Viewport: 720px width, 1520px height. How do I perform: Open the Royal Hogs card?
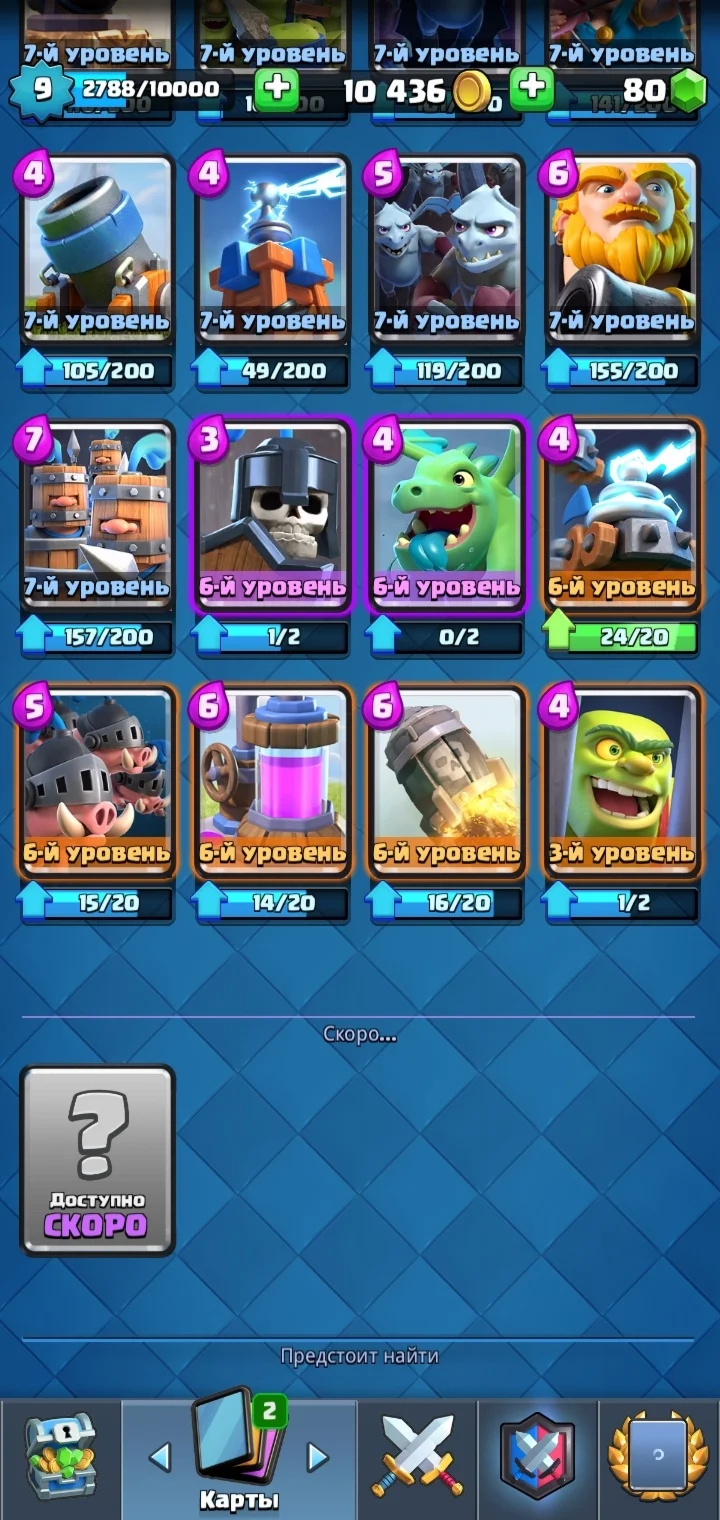[x=97, y=782]
